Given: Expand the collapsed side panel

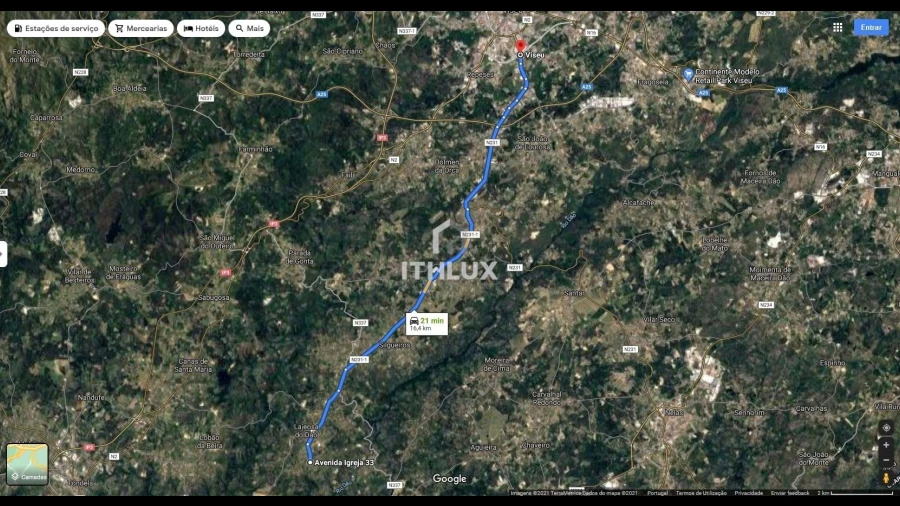Looking at the screenshot, I should click(x=3, y=253).
